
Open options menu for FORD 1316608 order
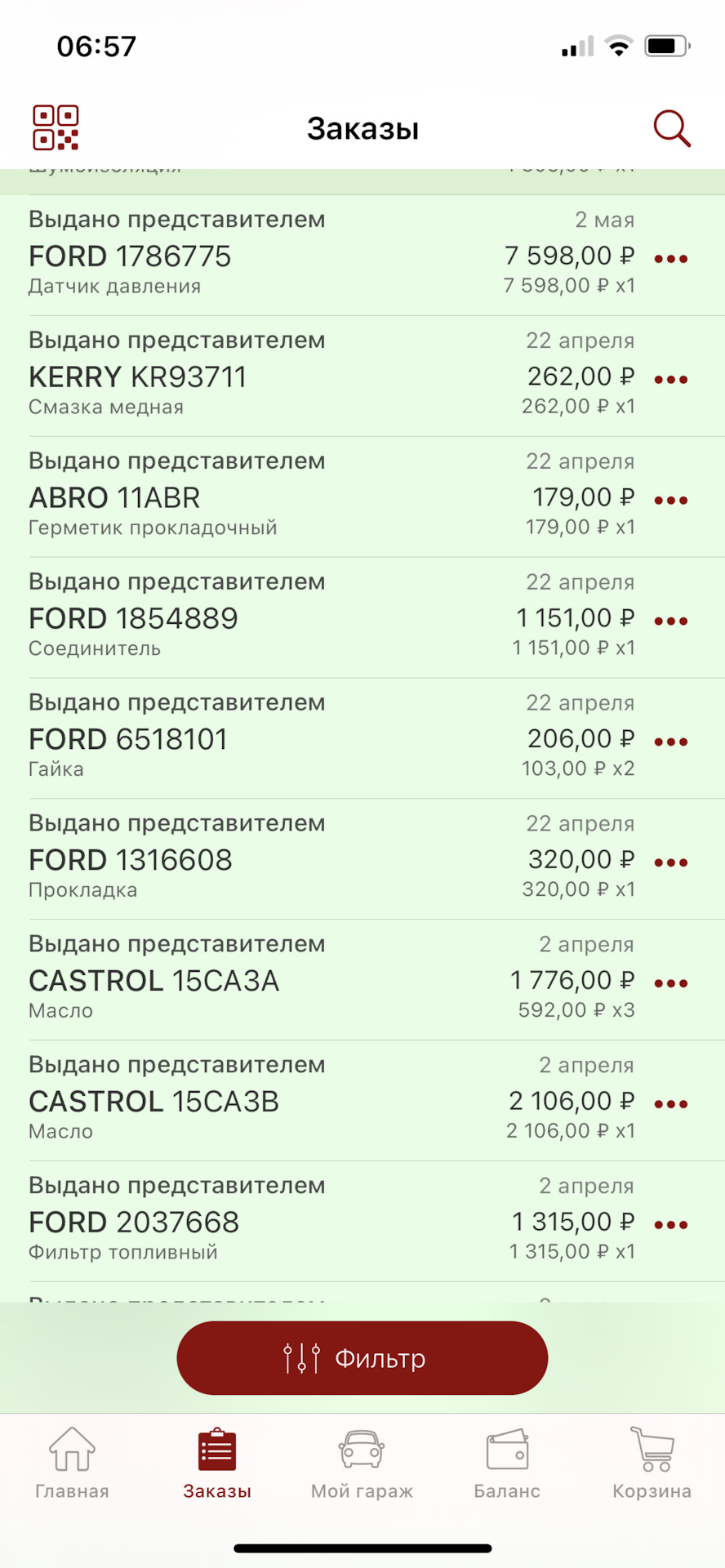669,862
